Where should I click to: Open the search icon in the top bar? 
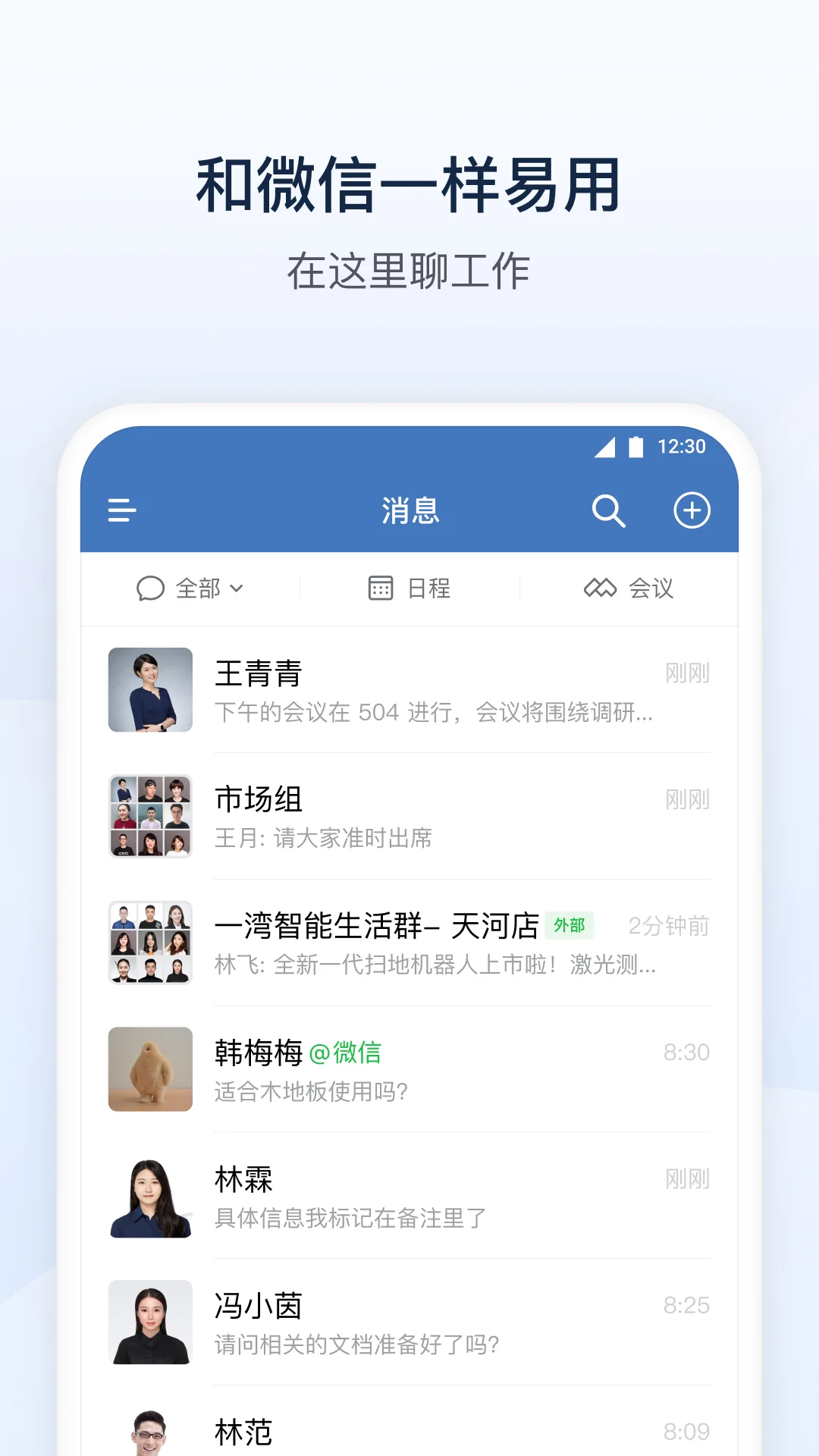pyautogui.click(x=609, y=511)
